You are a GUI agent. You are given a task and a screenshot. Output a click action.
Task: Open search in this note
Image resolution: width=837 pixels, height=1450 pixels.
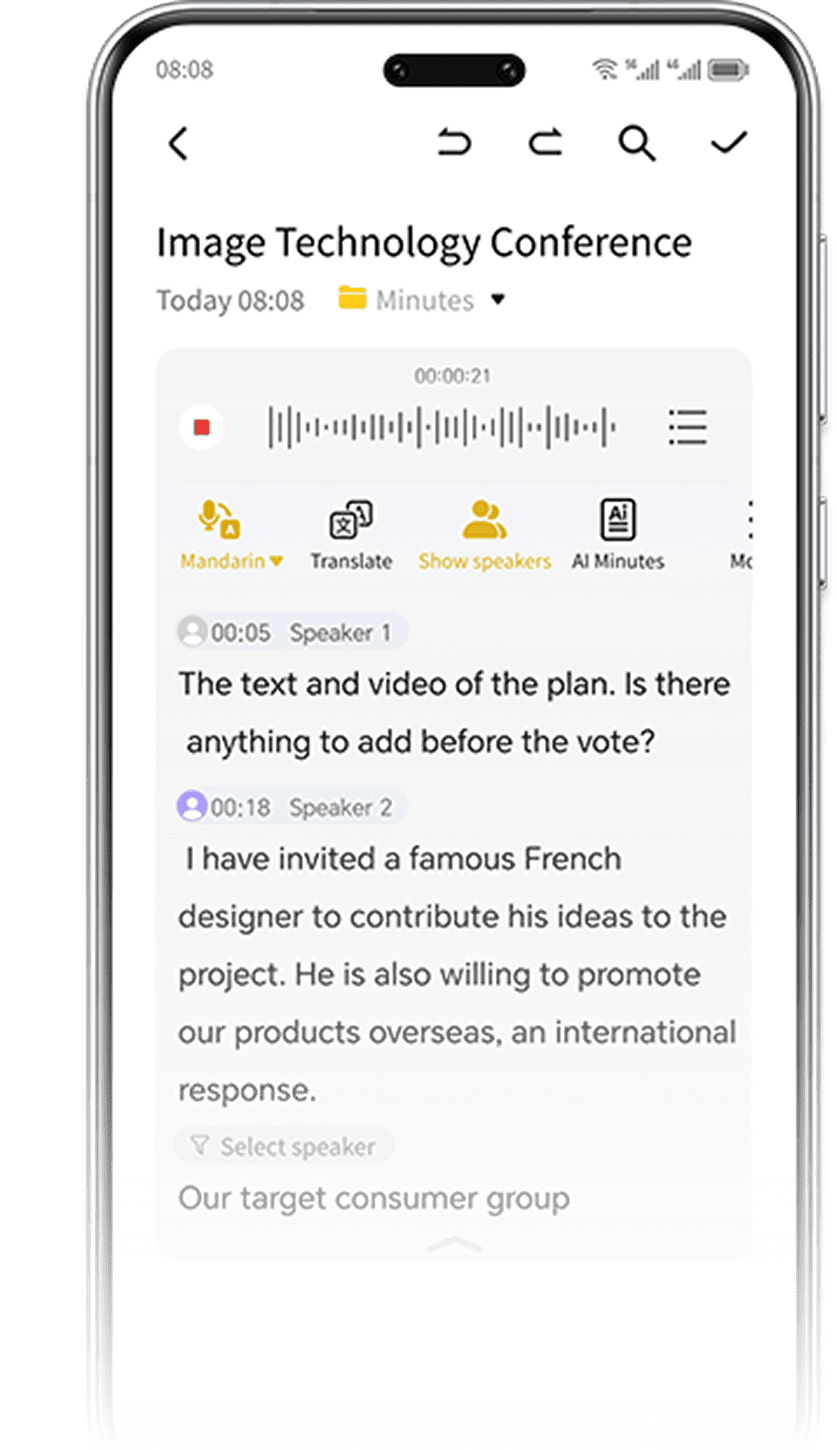point(636,144)
